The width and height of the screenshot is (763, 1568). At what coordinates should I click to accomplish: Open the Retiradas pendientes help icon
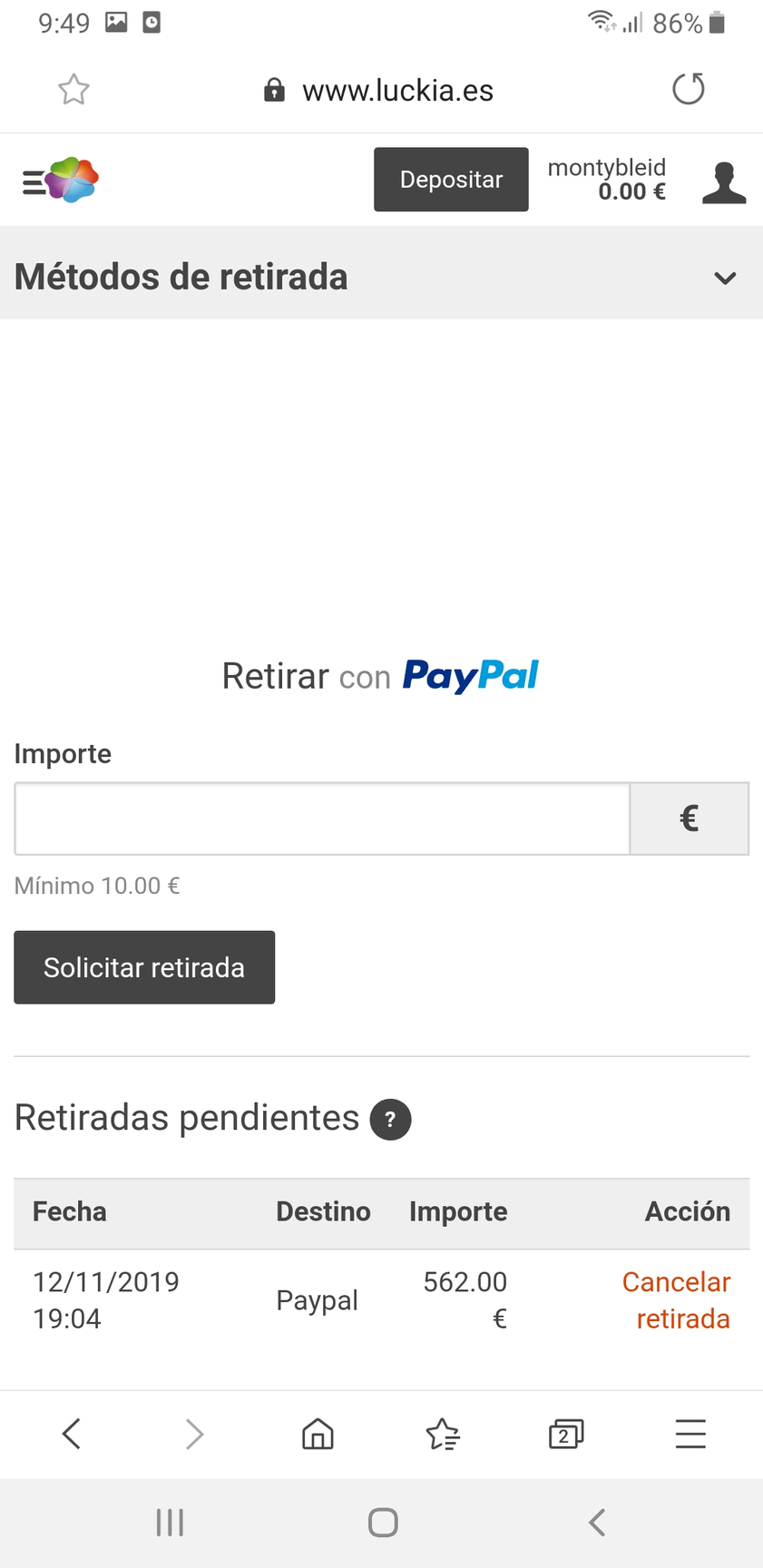coord(390,1119)
